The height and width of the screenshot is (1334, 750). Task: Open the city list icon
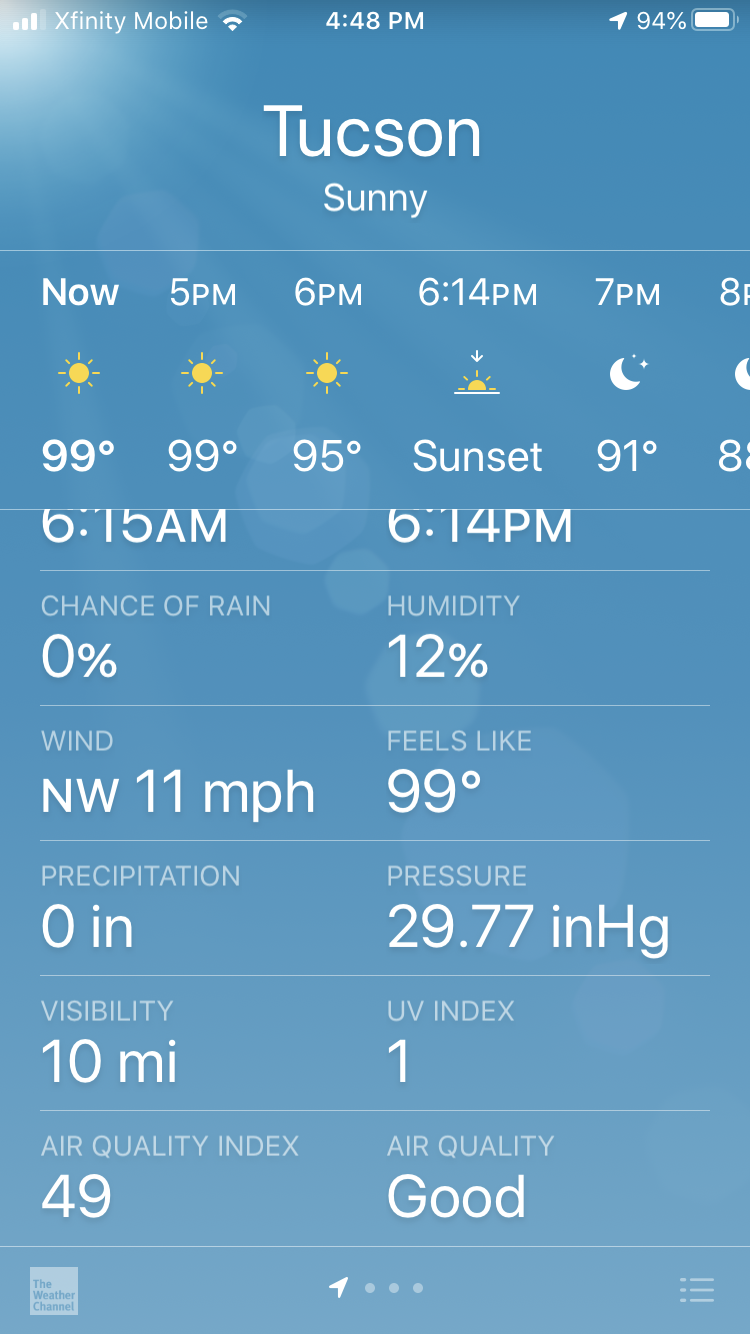(x=696, y=1289)
